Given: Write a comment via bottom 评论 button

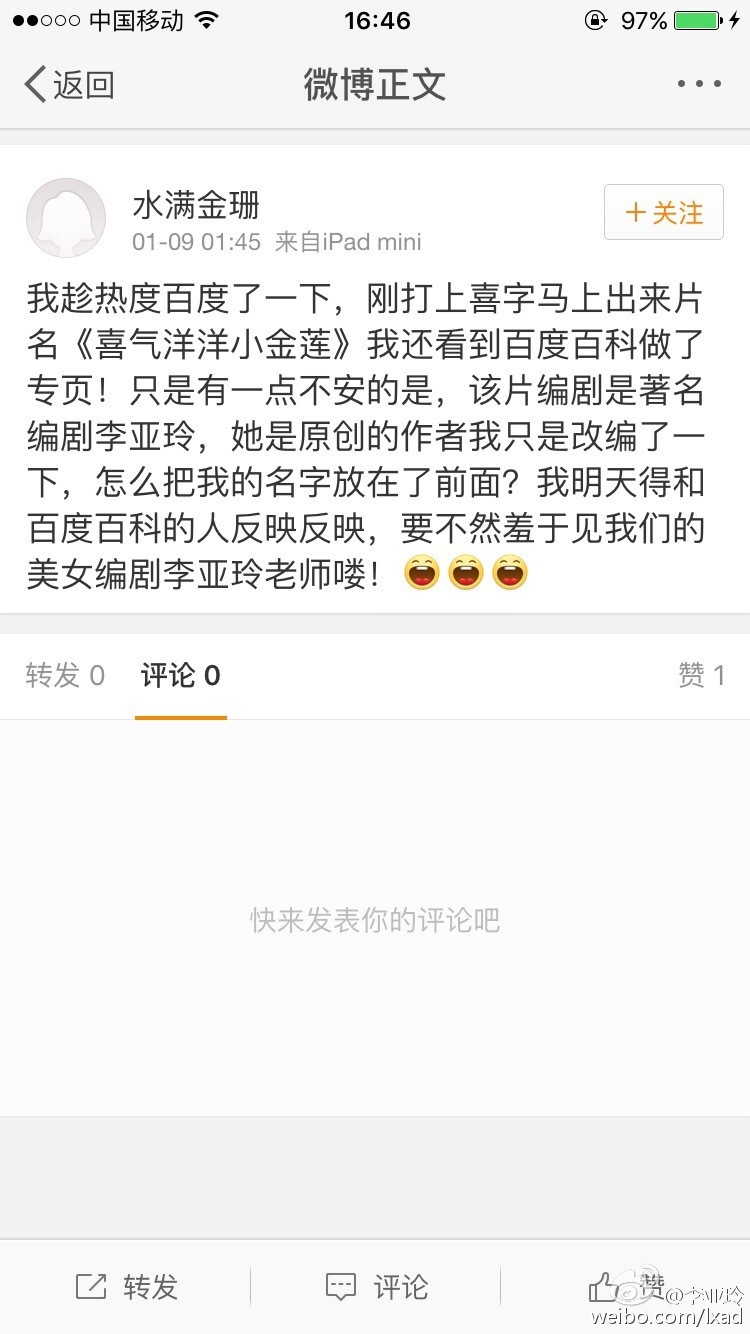Looking at the screenshot, I should (376, 1287).
